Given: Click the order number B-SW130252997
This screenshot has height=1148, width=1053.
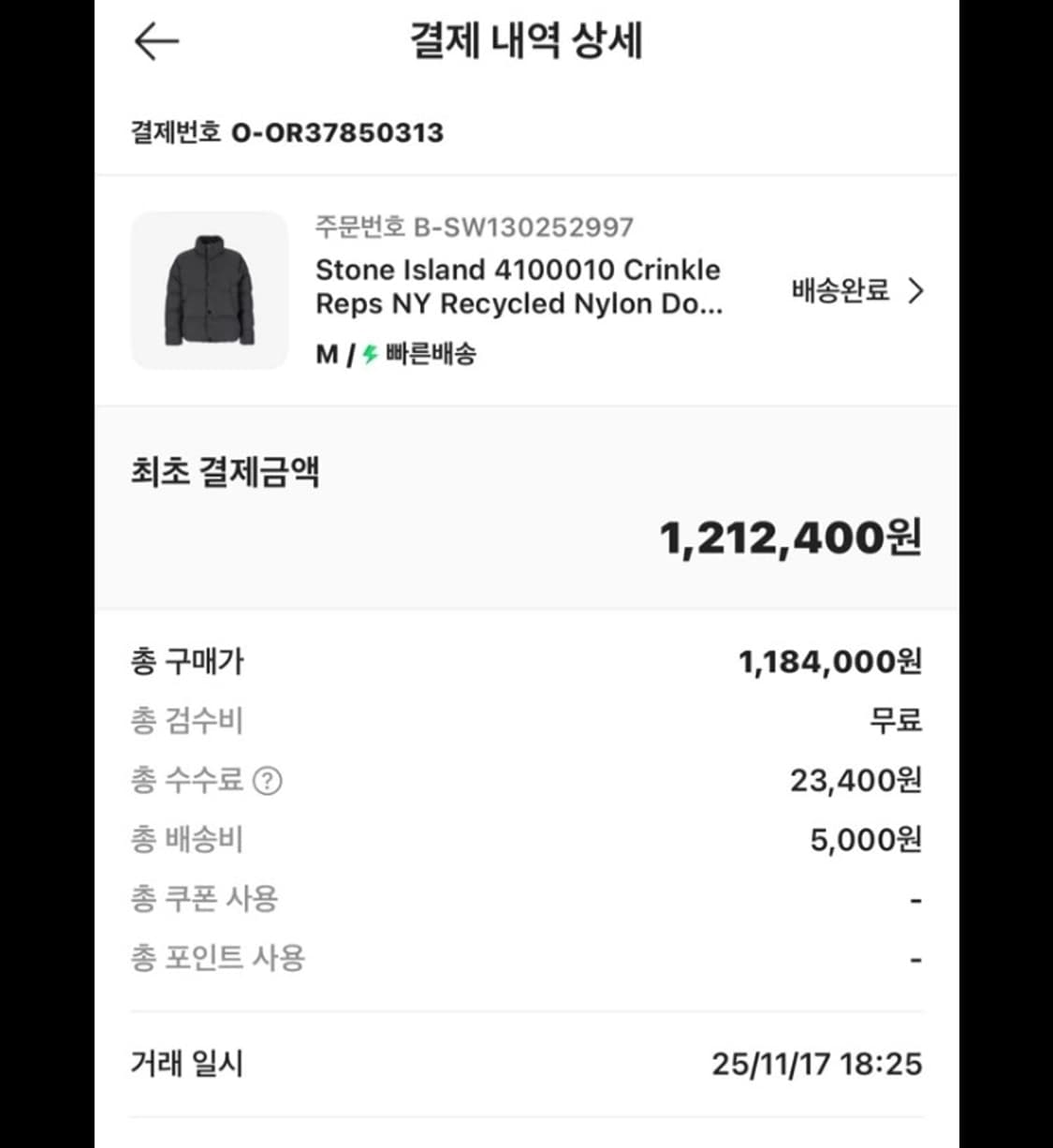Looking at the screenshot, I should [x=473, y=226].
